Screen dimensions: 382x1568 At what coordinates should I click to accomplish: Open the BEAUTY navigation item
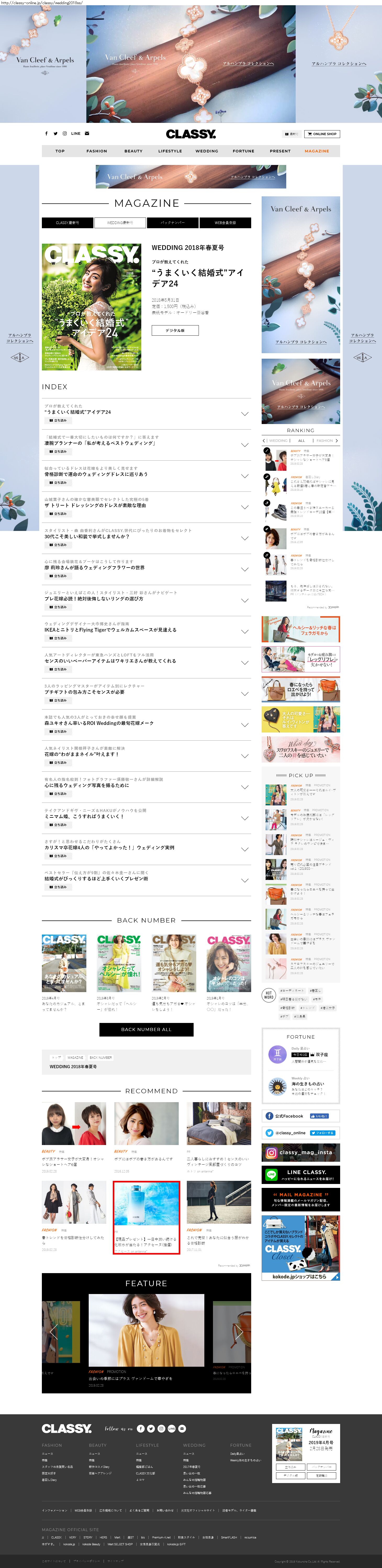(133, 151)
